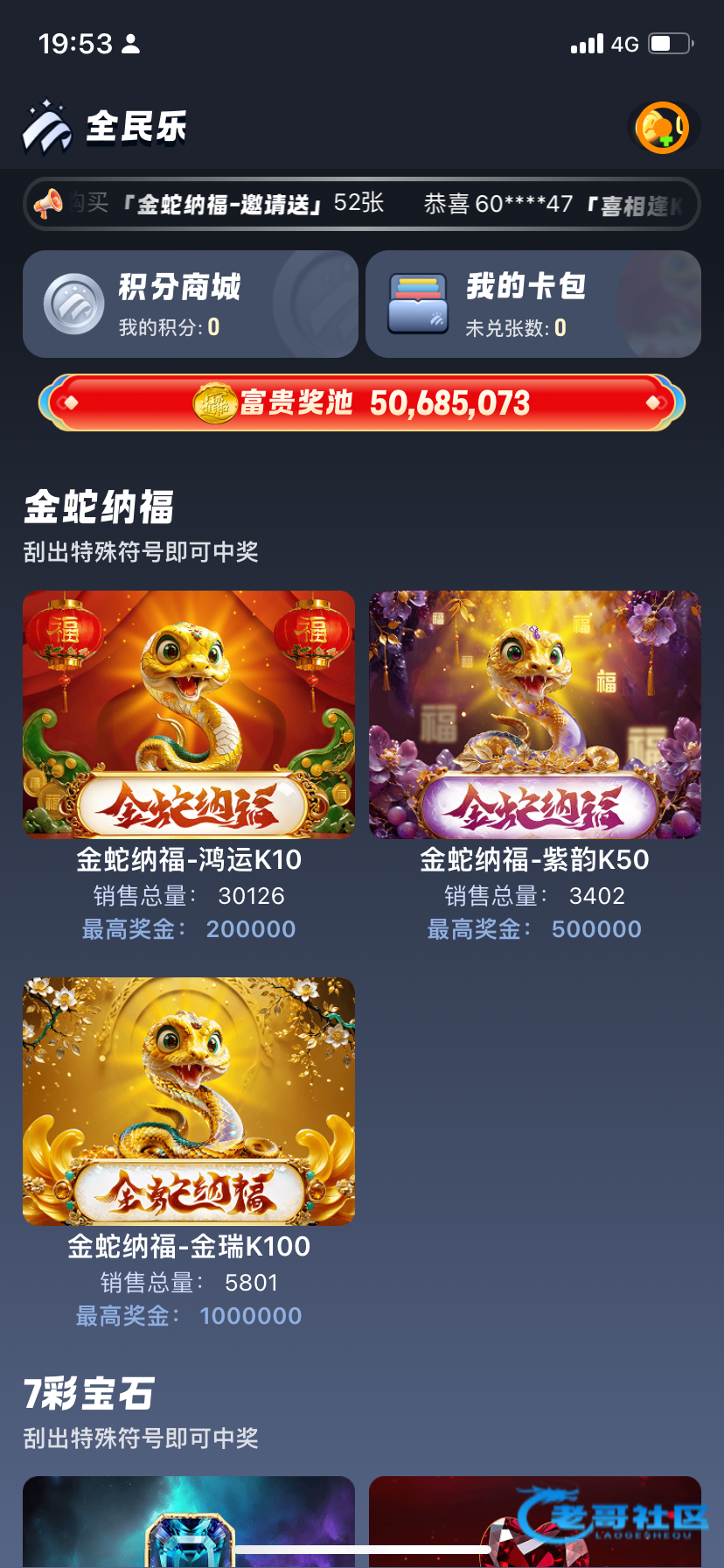Open the 富贵奖池 prize pool banner

(362, 402)
